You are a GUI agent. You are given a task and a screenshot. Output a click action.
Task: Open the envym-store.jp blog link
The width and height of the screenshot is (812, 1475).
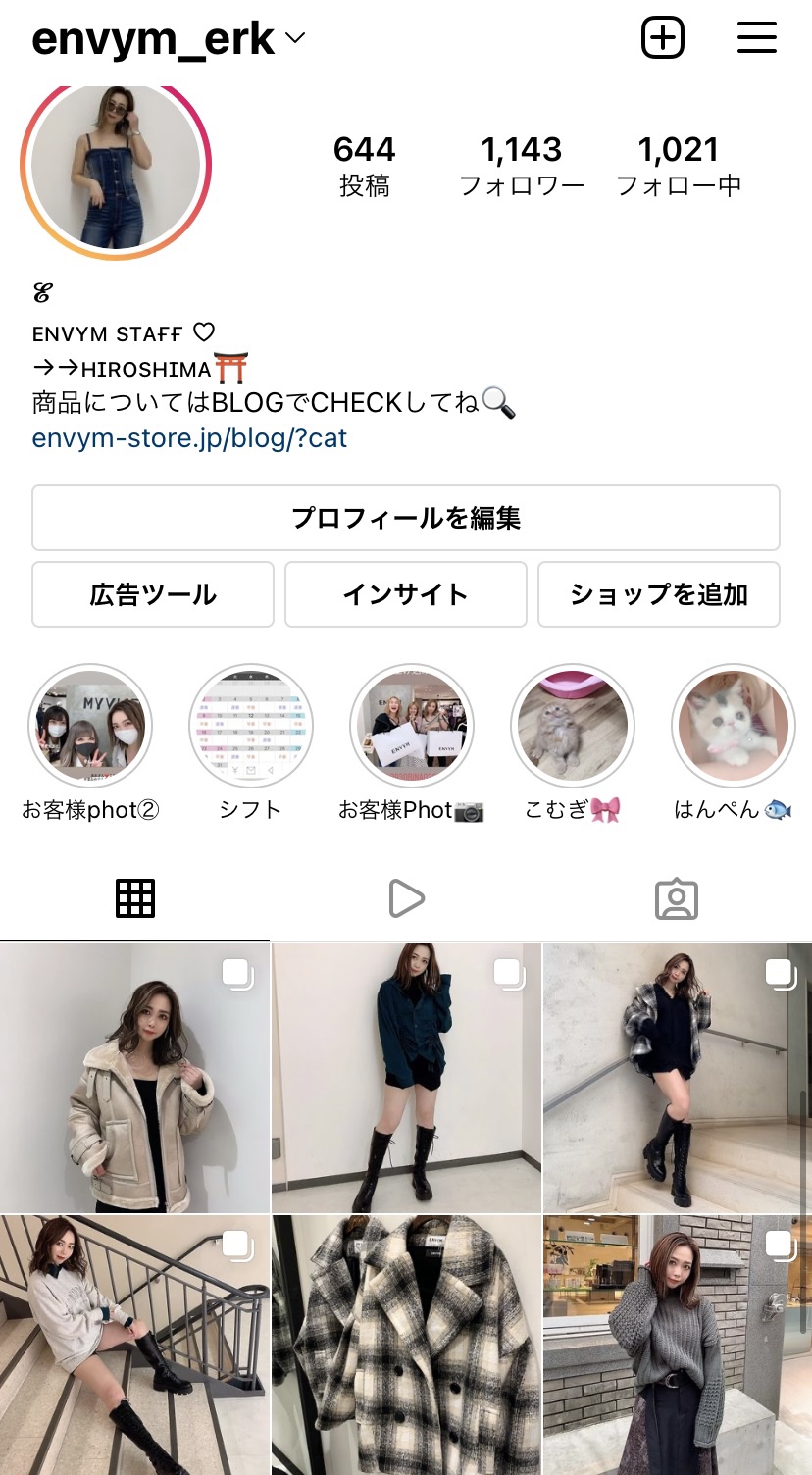pos(189,437)
